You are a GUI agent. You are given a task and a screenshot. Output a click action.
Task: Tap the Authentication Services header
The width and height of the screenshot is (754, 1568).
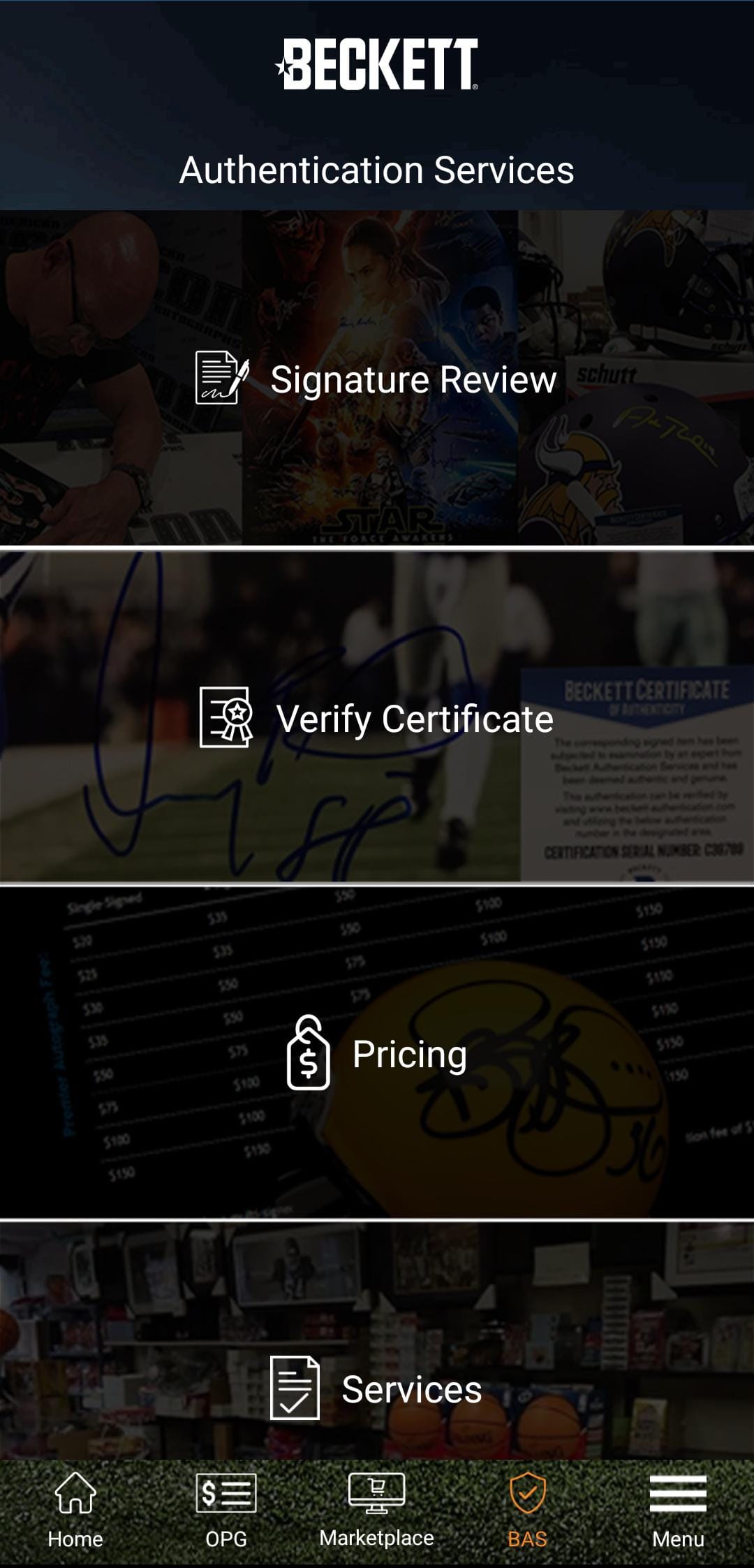coord(377,168)
